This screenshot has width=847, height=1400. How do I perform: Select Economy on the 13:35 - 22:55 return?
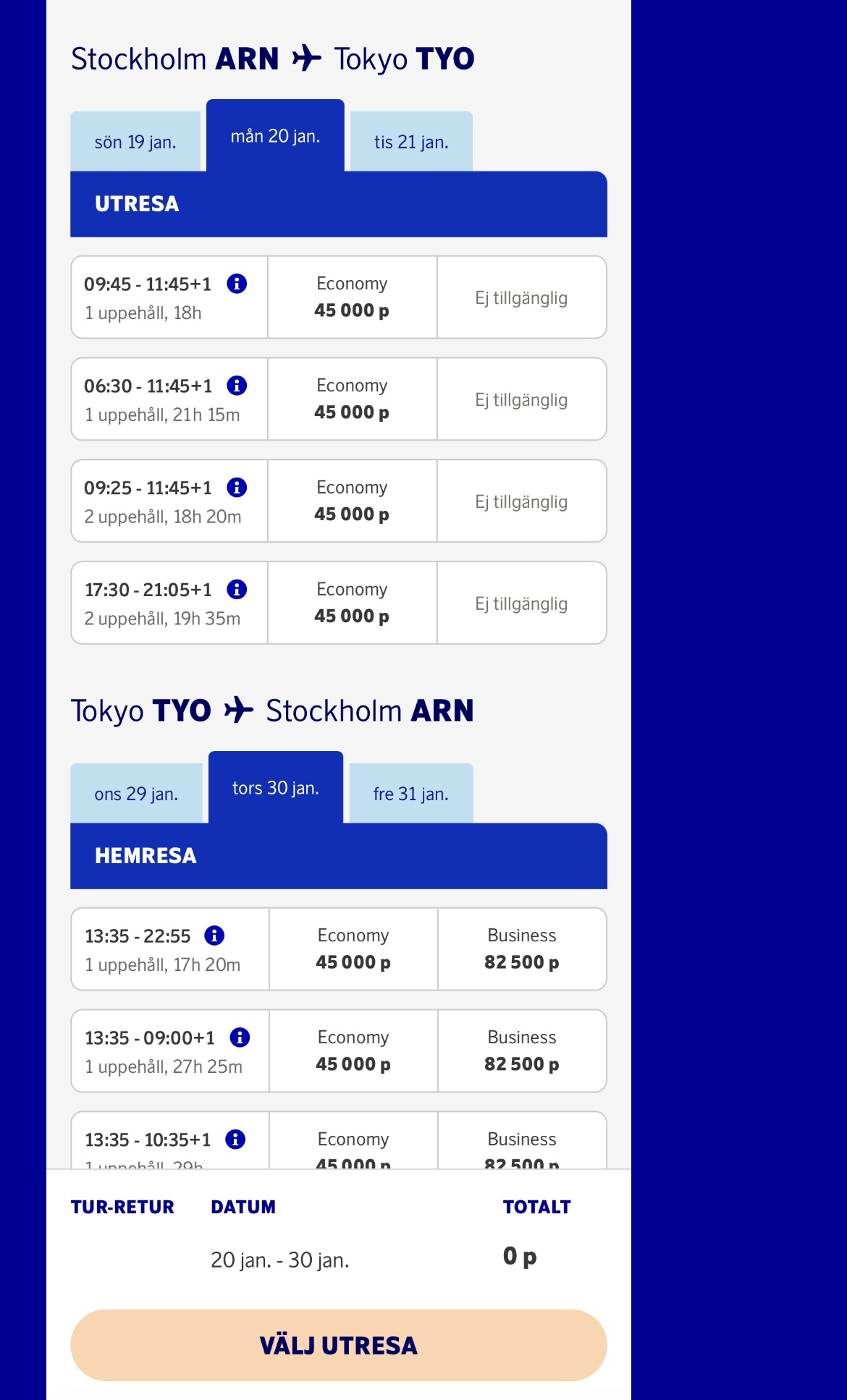tap(353, 949)
